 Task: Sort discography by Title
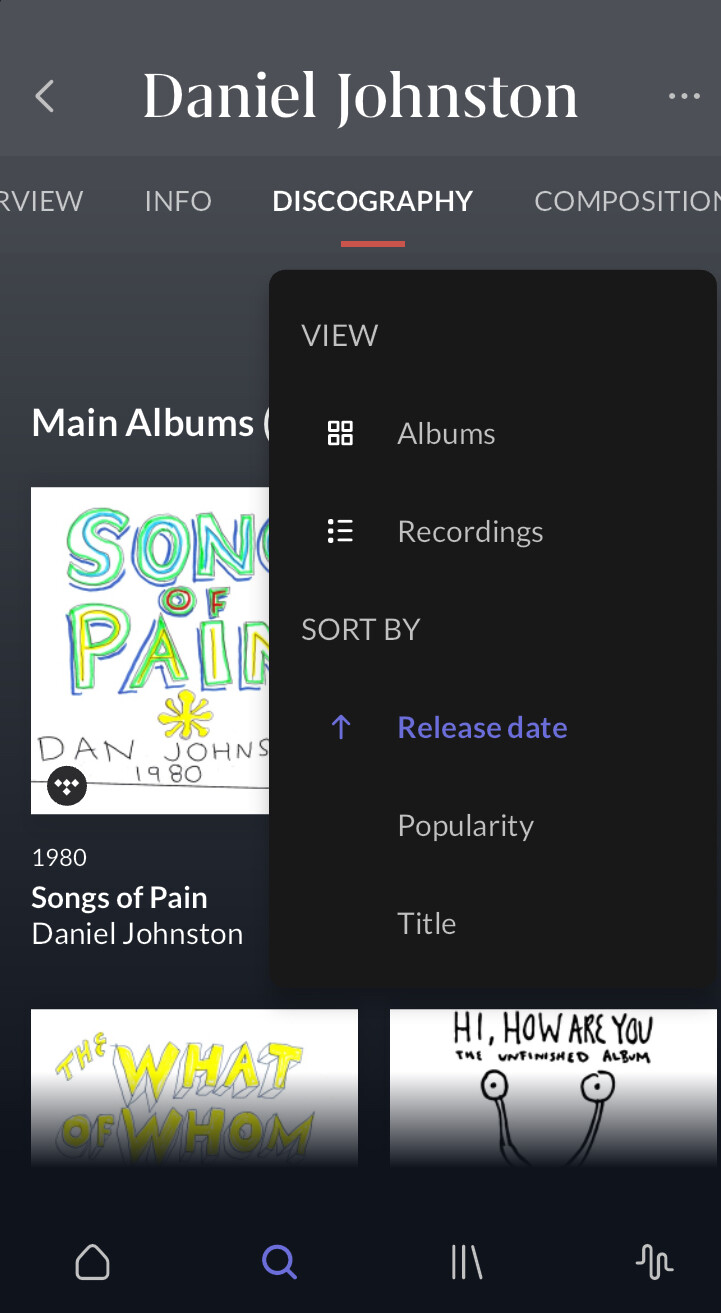tap(427, 923)
